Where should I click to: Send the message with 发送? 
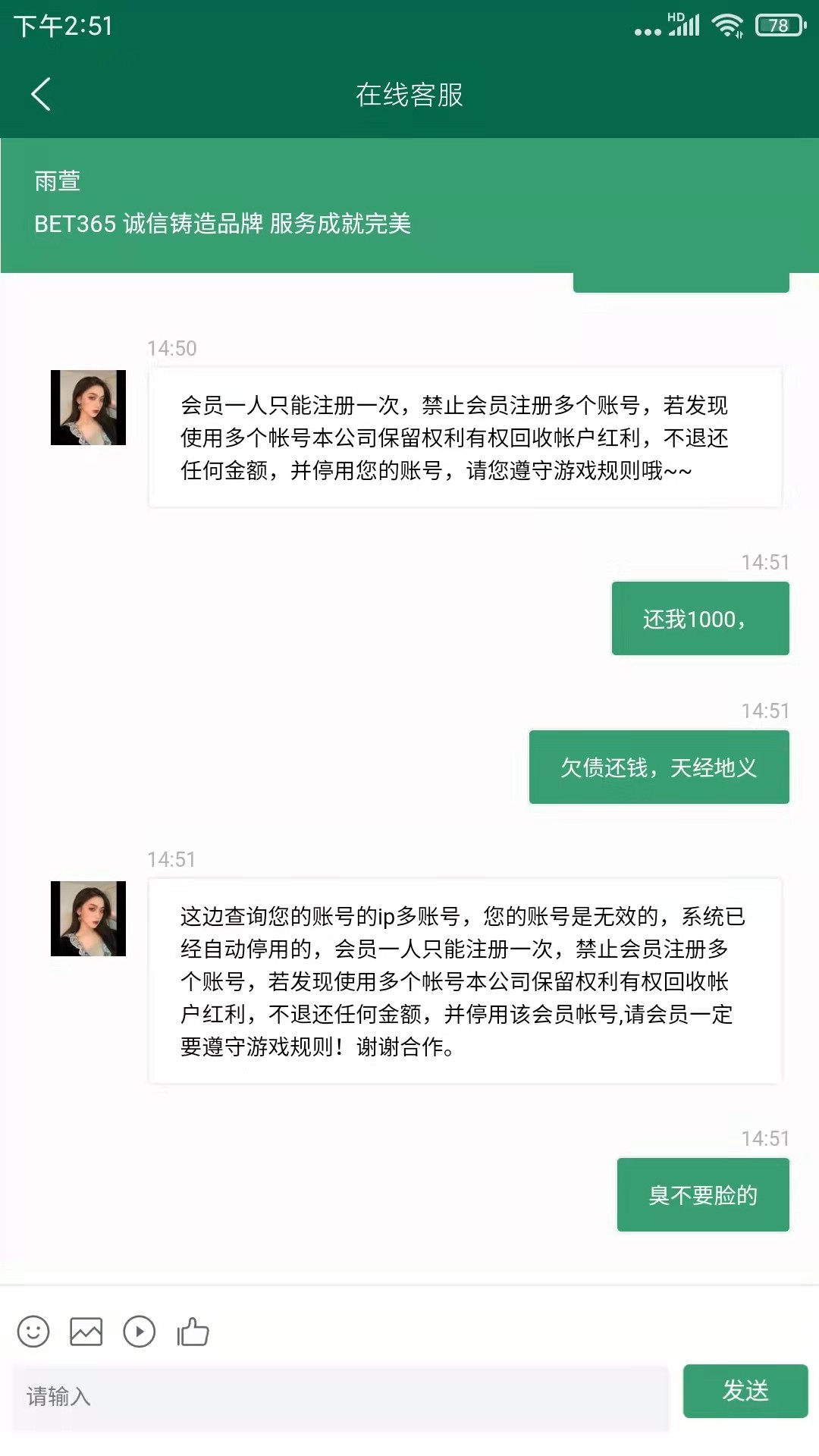pyautogui.click(x=745, y=1391)
